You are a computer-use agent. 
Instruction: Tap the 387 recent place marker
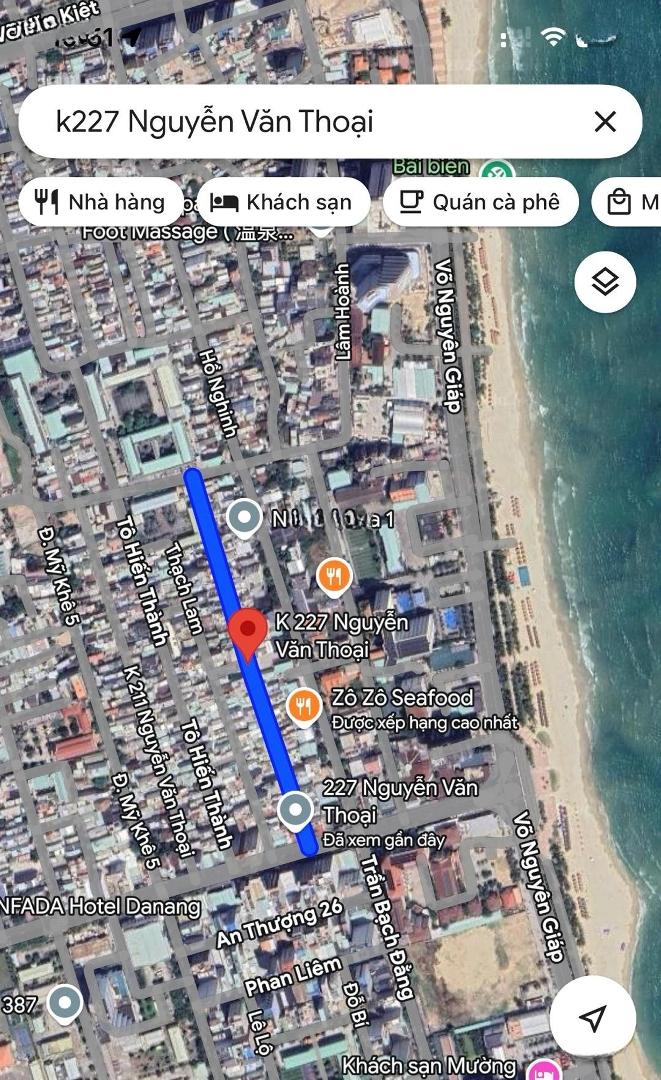(66, 1003)
